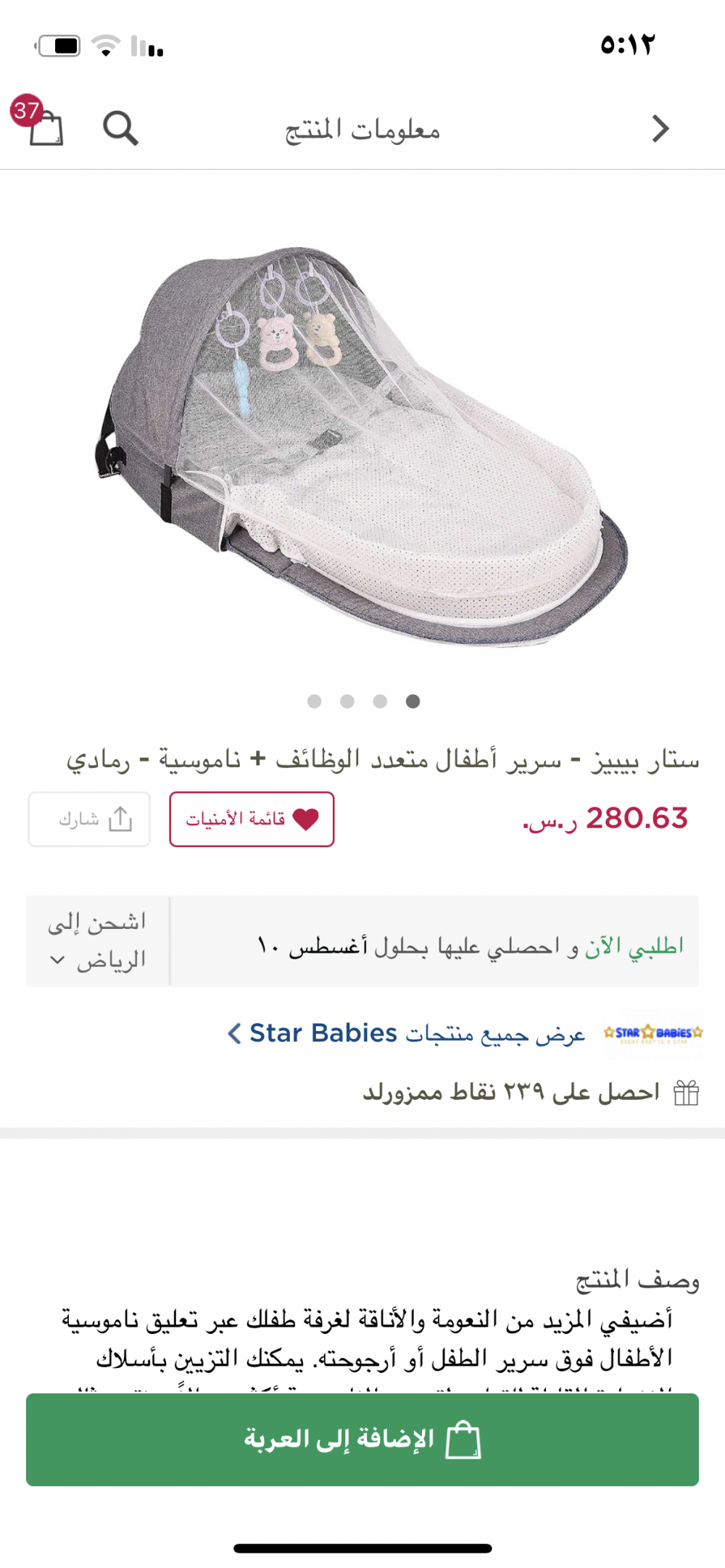Share this product (شارك)
The width and height of the screenshot is (725, 1568).
click(89, 819)
